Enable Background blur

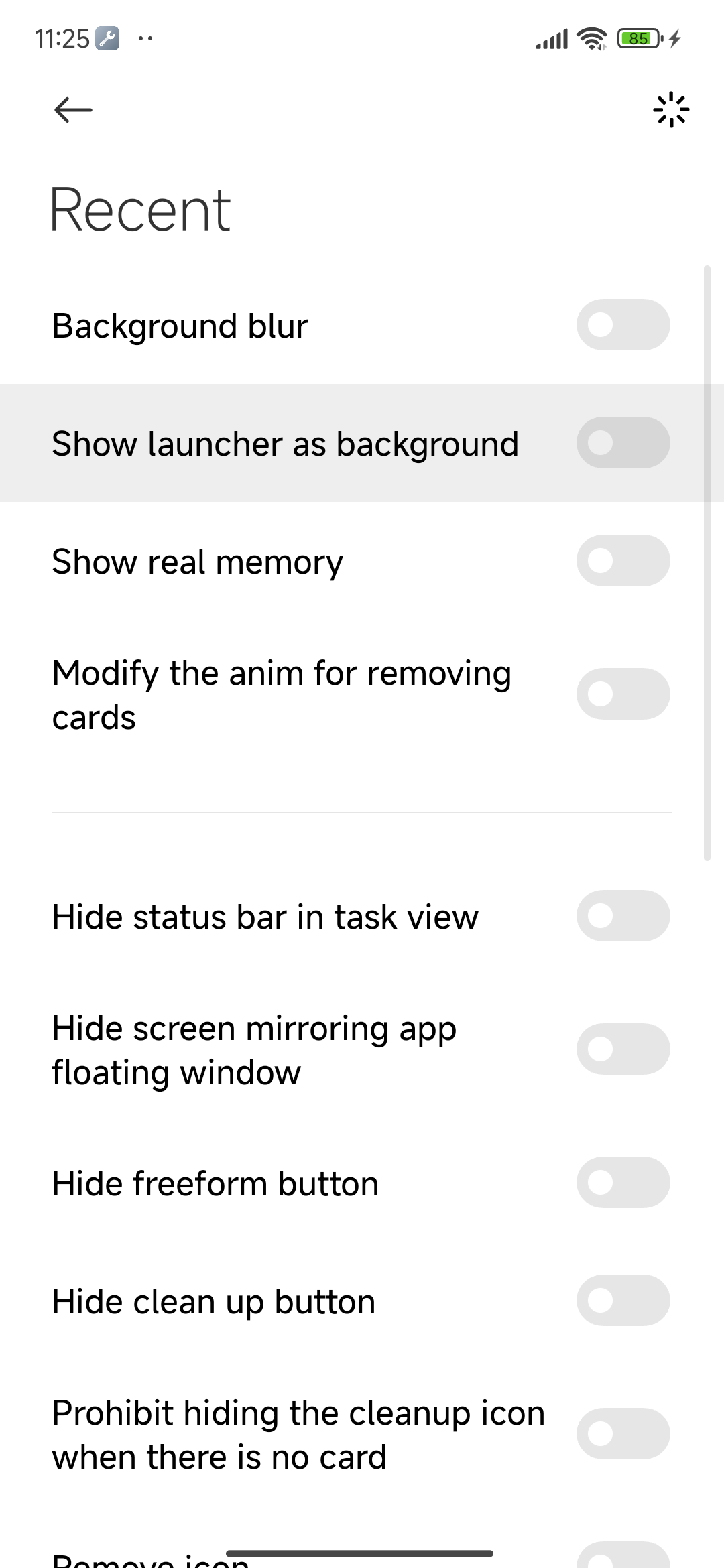click(623, 325)
